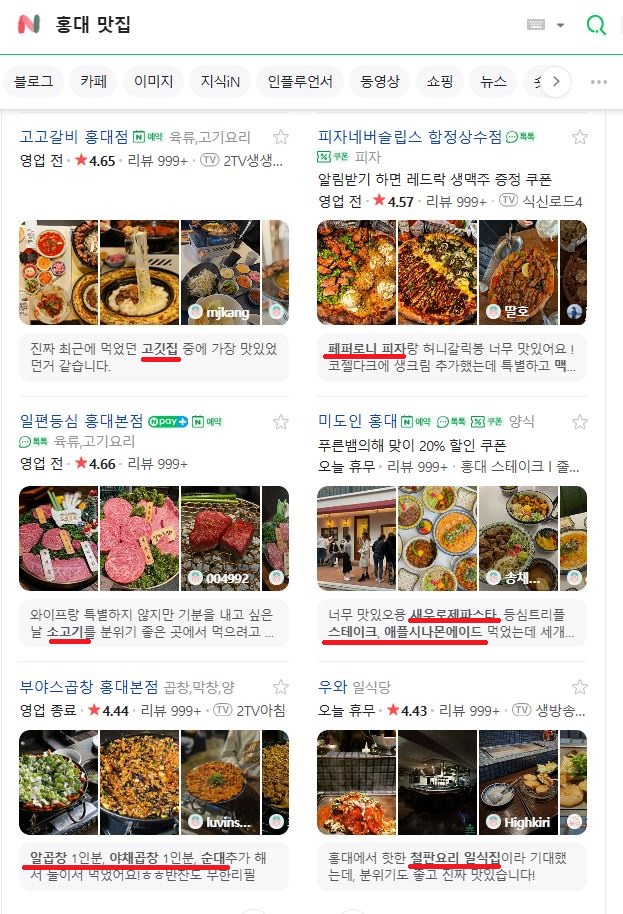Switch to the 블로그 tab

pos(34,82)
